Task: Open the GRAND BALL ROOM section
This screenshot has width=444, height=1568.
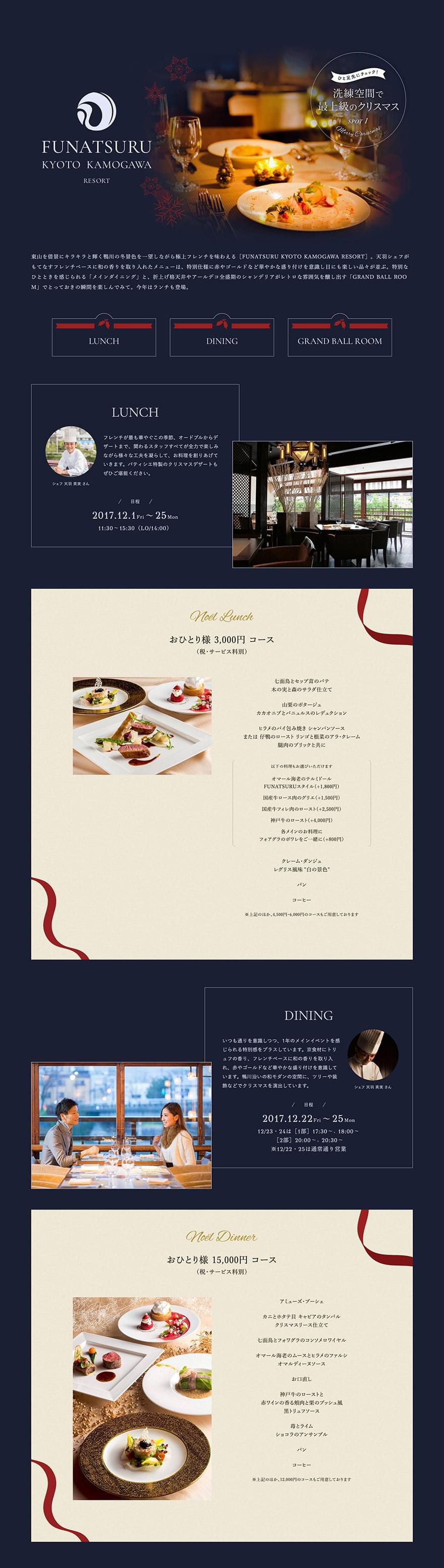Action: (x=340, y=340)
